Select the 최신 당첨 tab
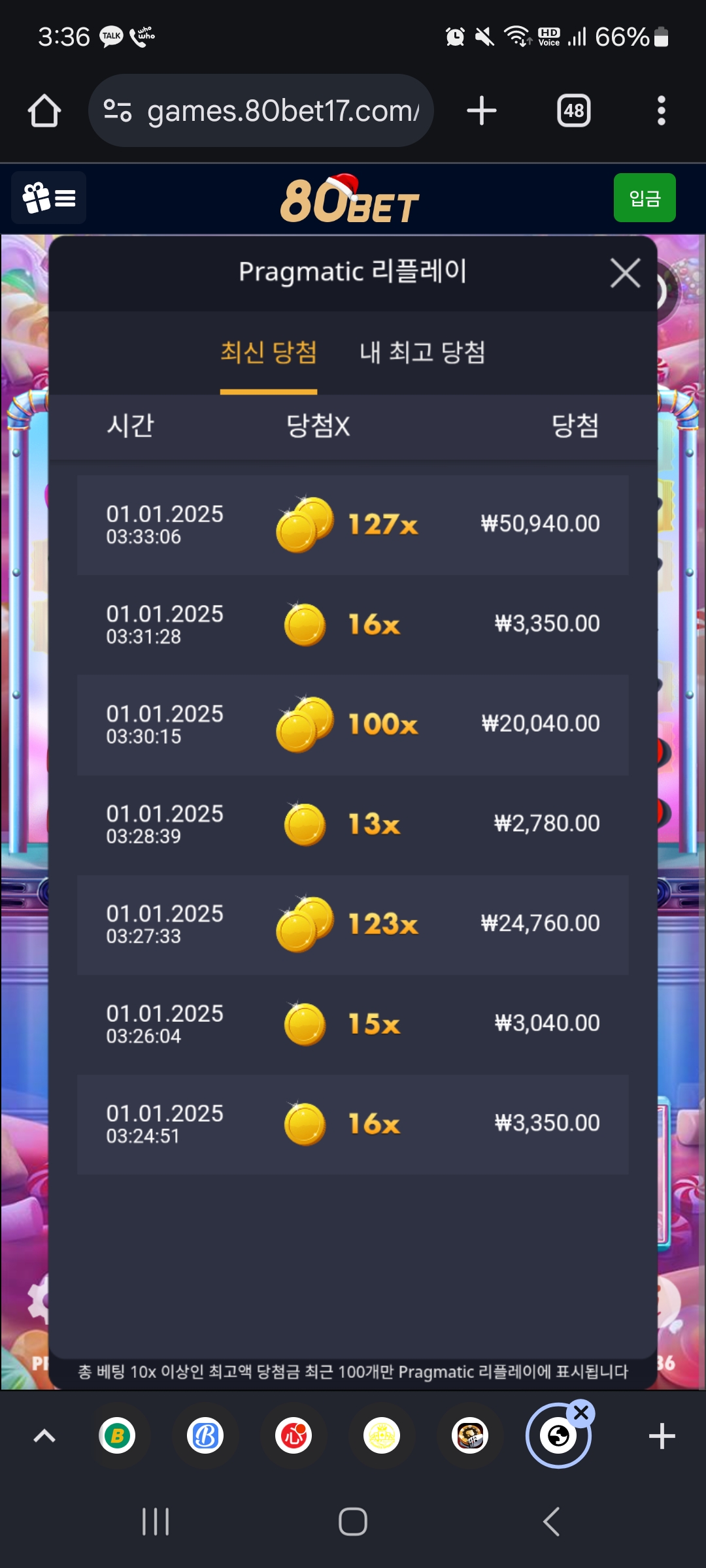Viewport: 706px width, 1568px height. pyautogui.click(x=269, y=353)
